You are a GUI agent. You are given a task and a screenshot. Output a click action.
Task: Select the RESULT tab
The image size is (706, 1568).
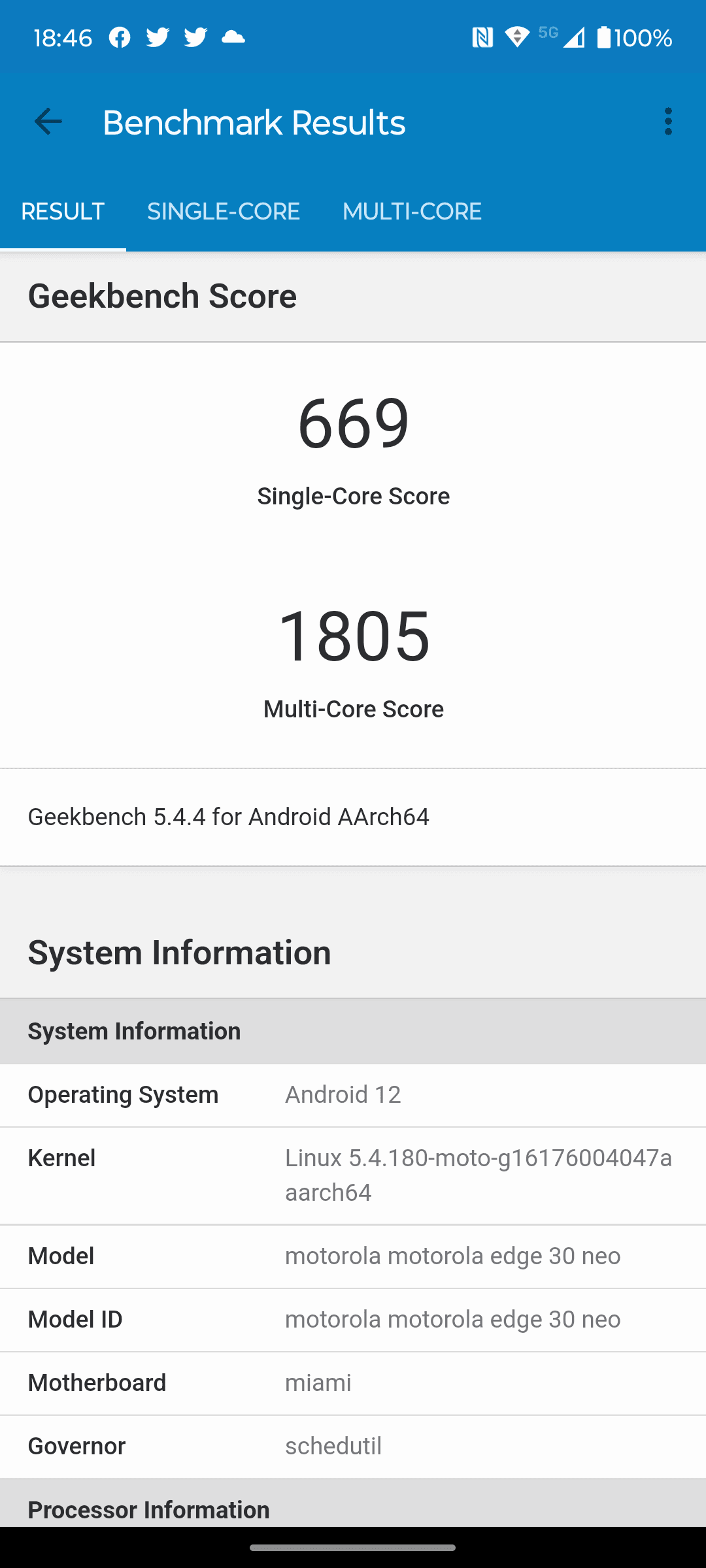63,212
